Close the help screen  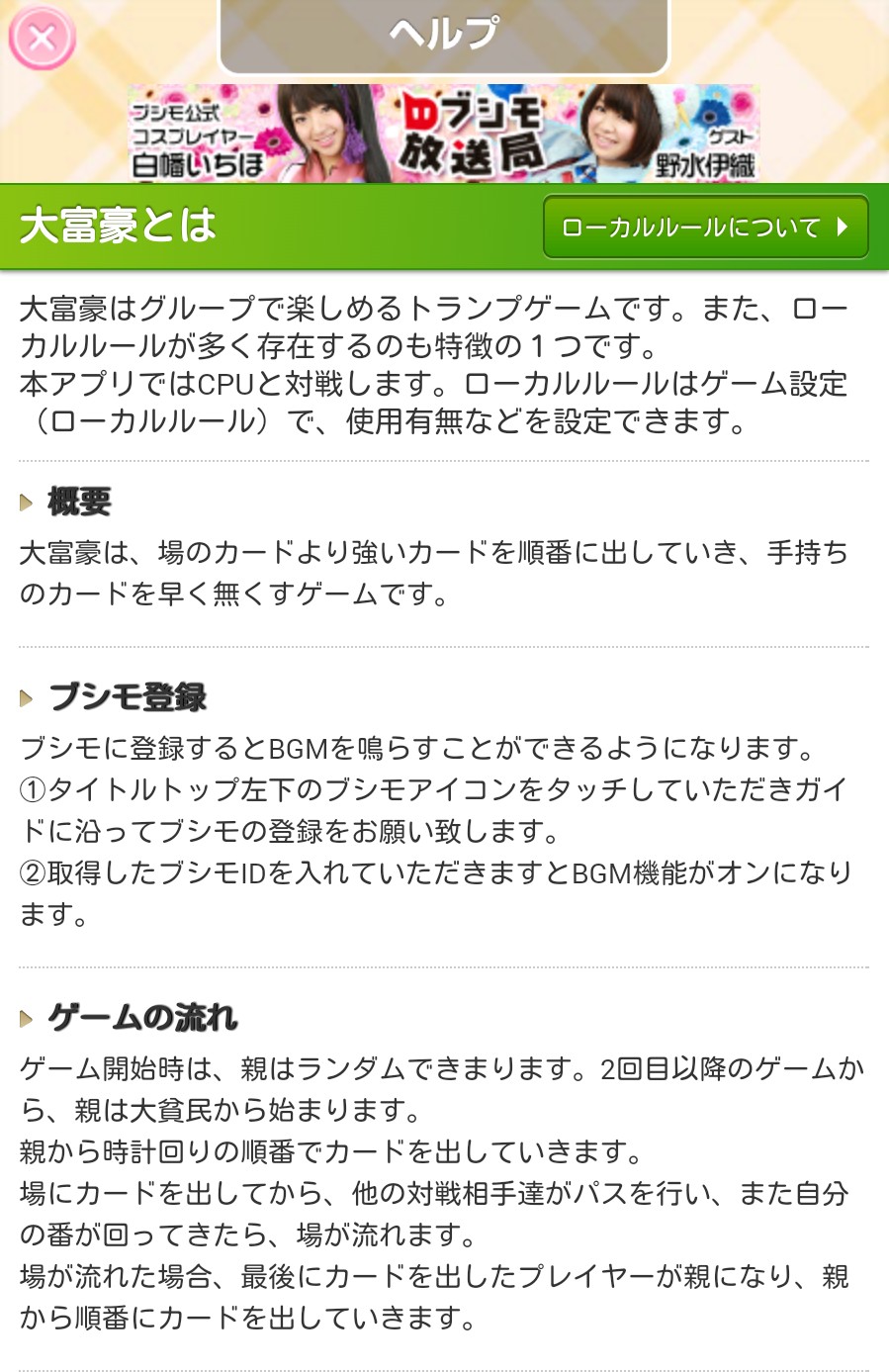pyautogui.click(x=42, y=39)
